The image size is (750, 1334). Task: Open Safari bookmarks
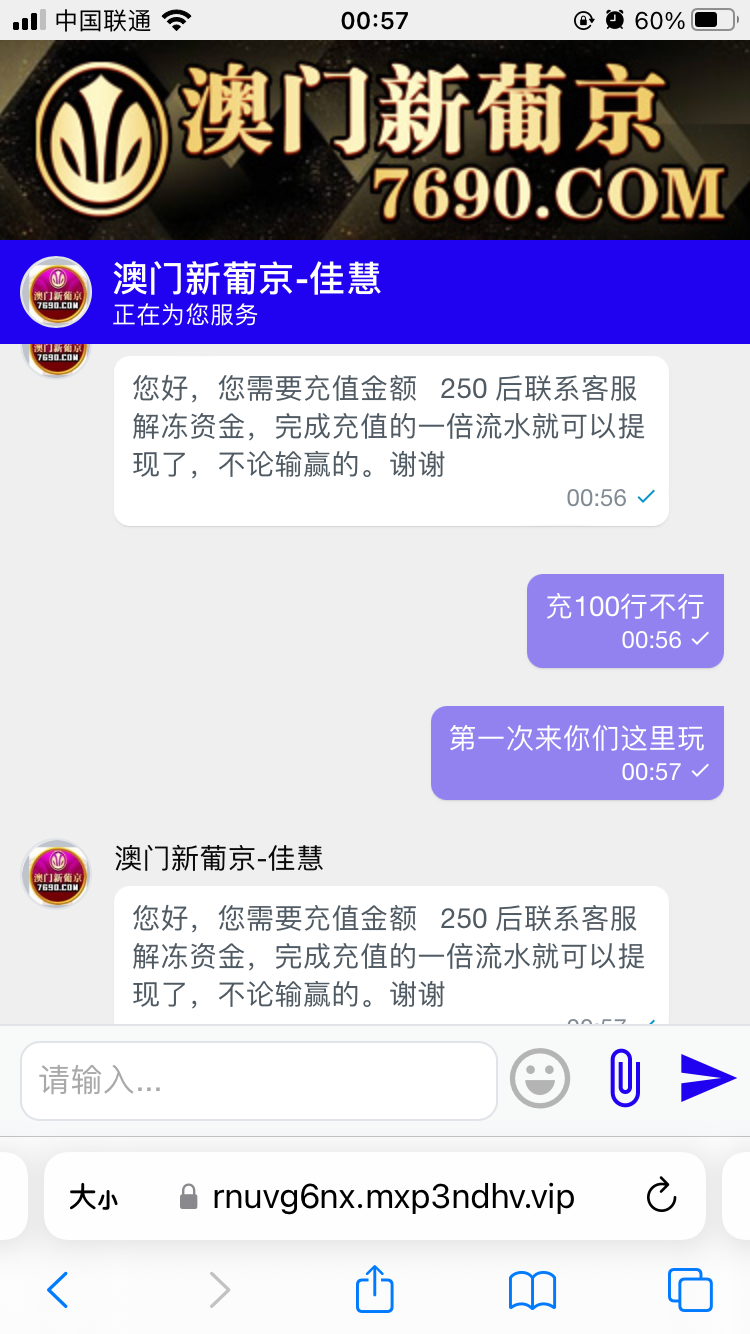coord(532,1290)
